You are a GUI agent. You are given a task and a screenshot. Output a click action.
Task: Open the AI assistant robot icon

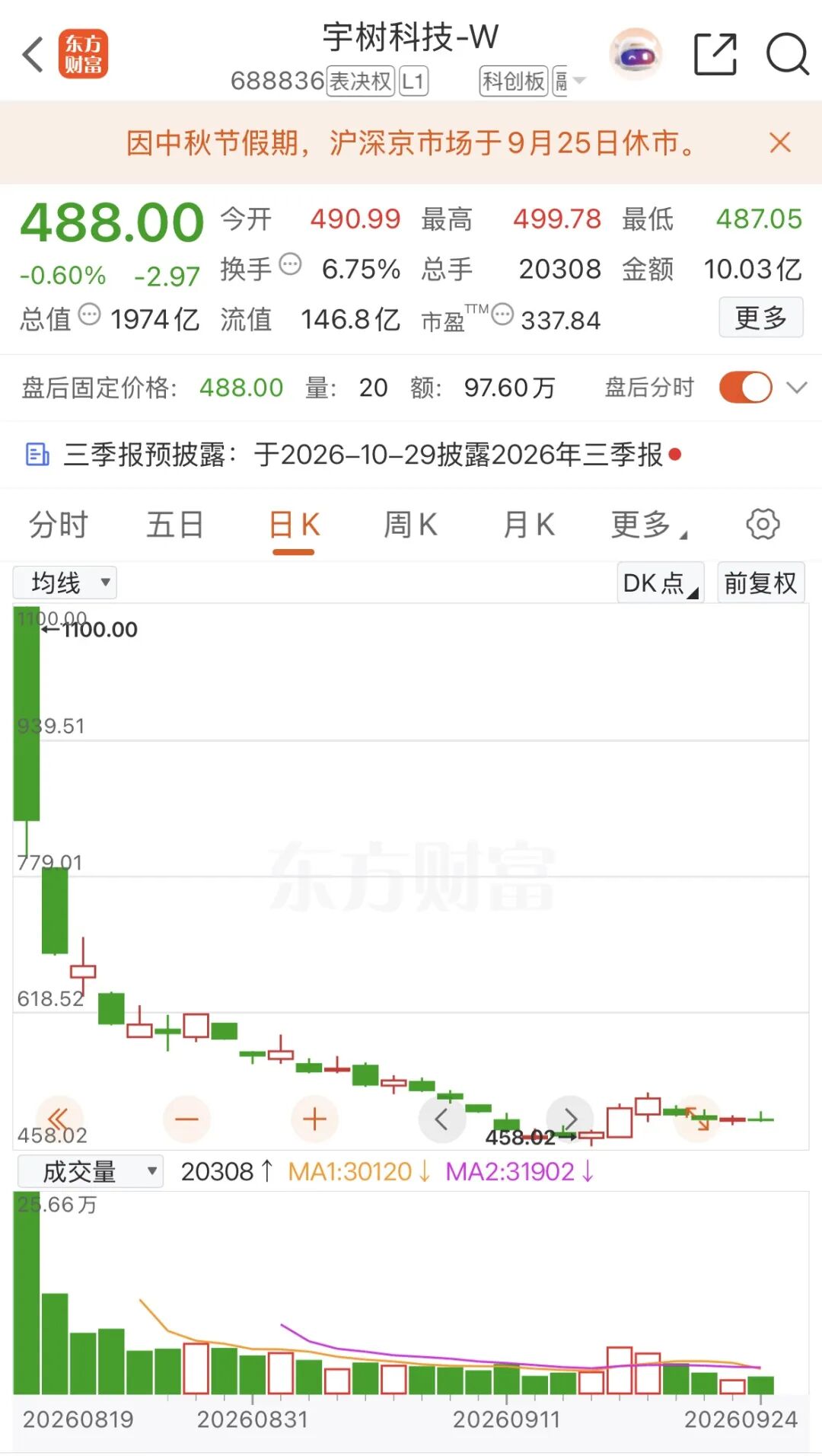click(636, 54)
